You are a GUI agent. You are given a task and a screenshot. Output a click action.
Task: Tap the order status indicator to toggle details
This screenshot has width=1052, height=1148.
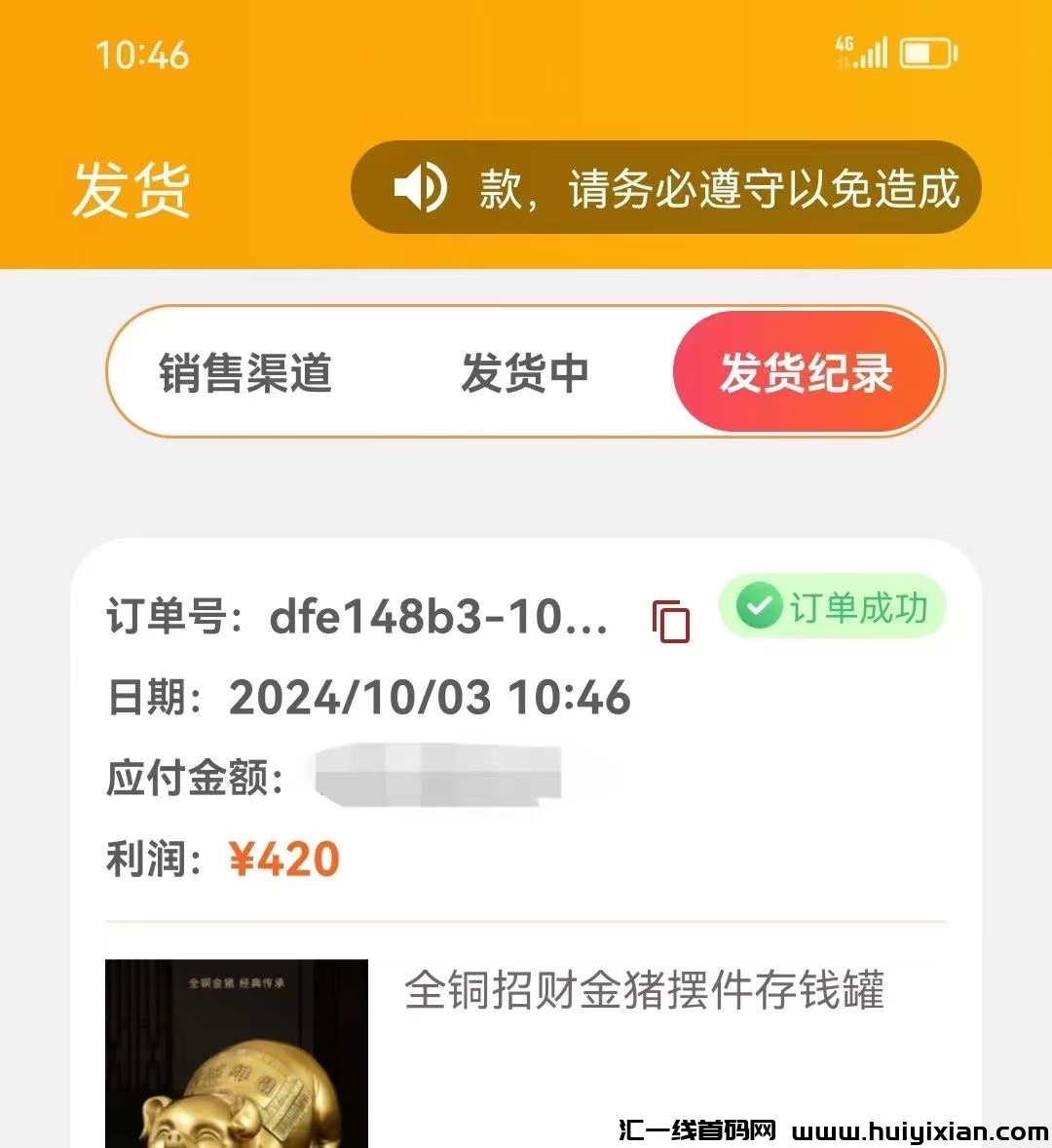[x=833, y=606]
